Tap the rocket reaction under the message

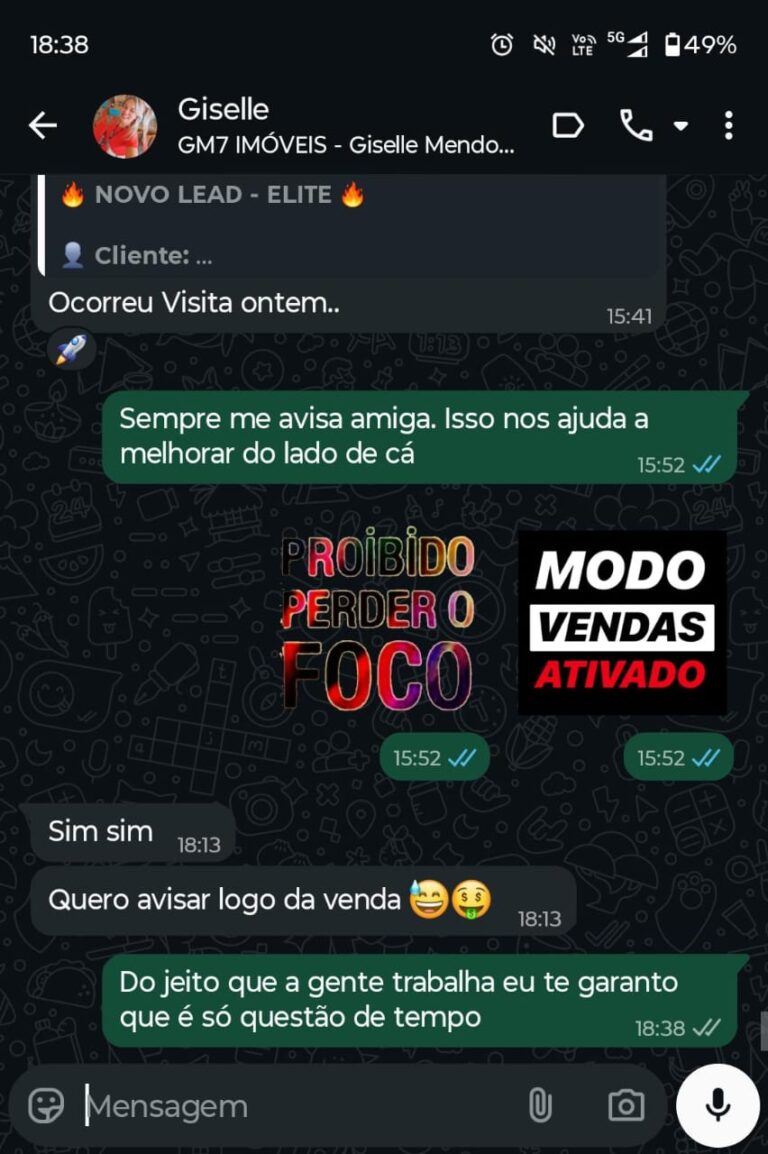coord(71,350)
